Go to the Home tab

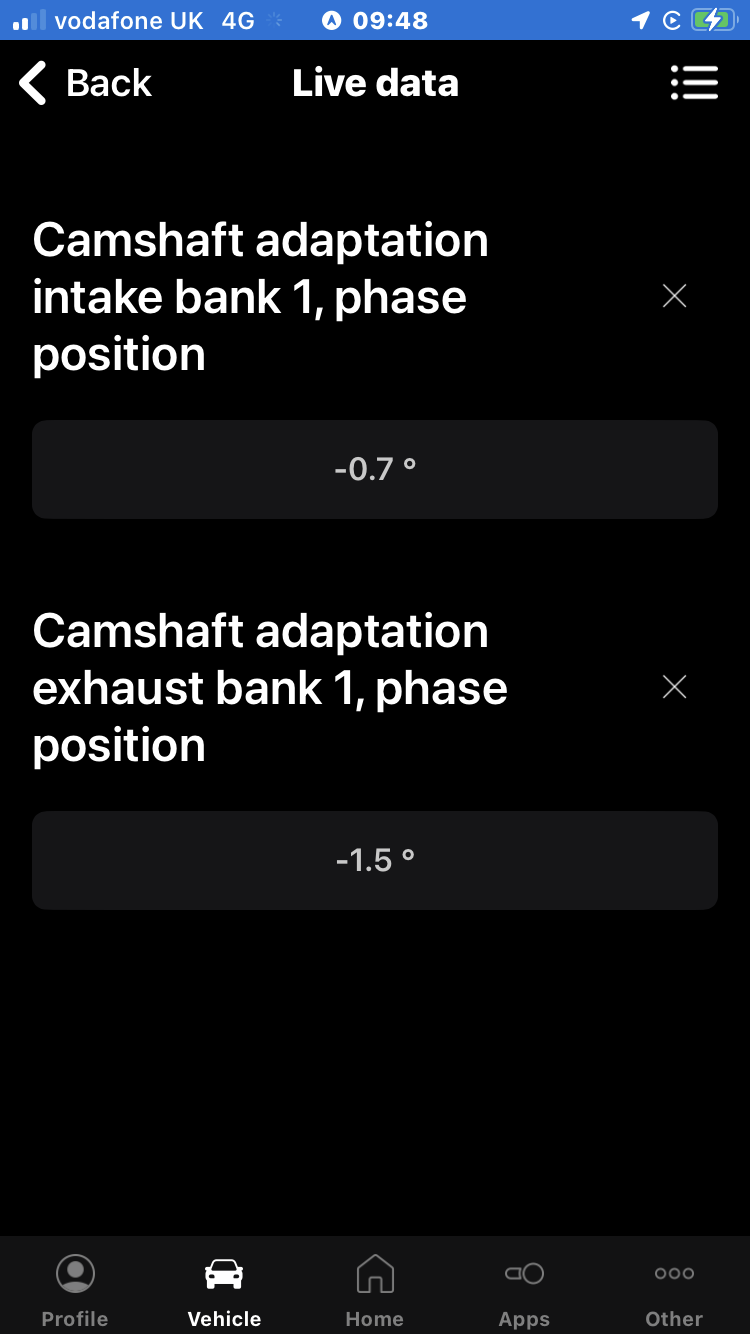[375, 1290]
